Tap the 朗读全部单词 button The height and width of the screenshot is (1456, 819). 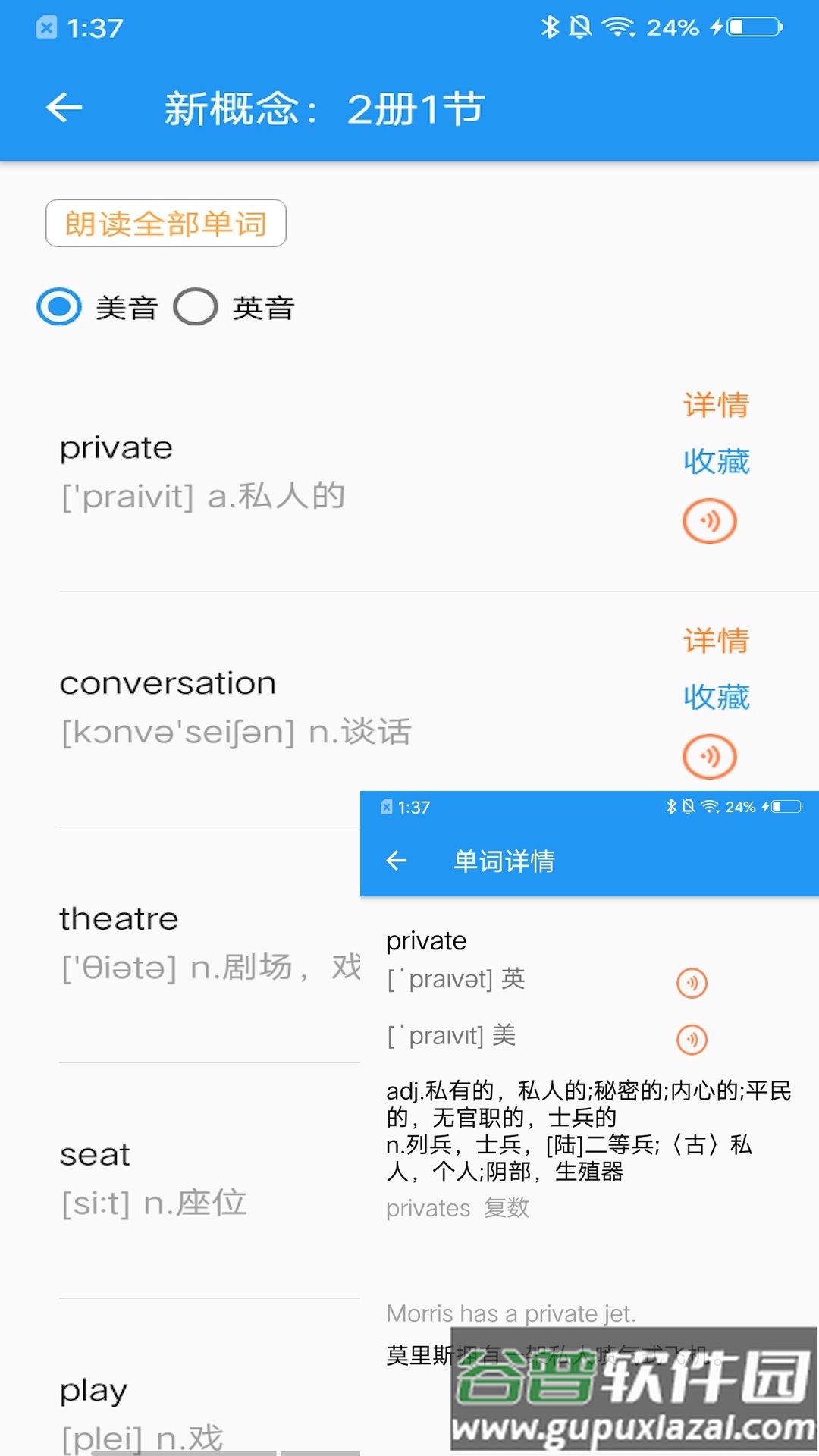coord(165,224)
